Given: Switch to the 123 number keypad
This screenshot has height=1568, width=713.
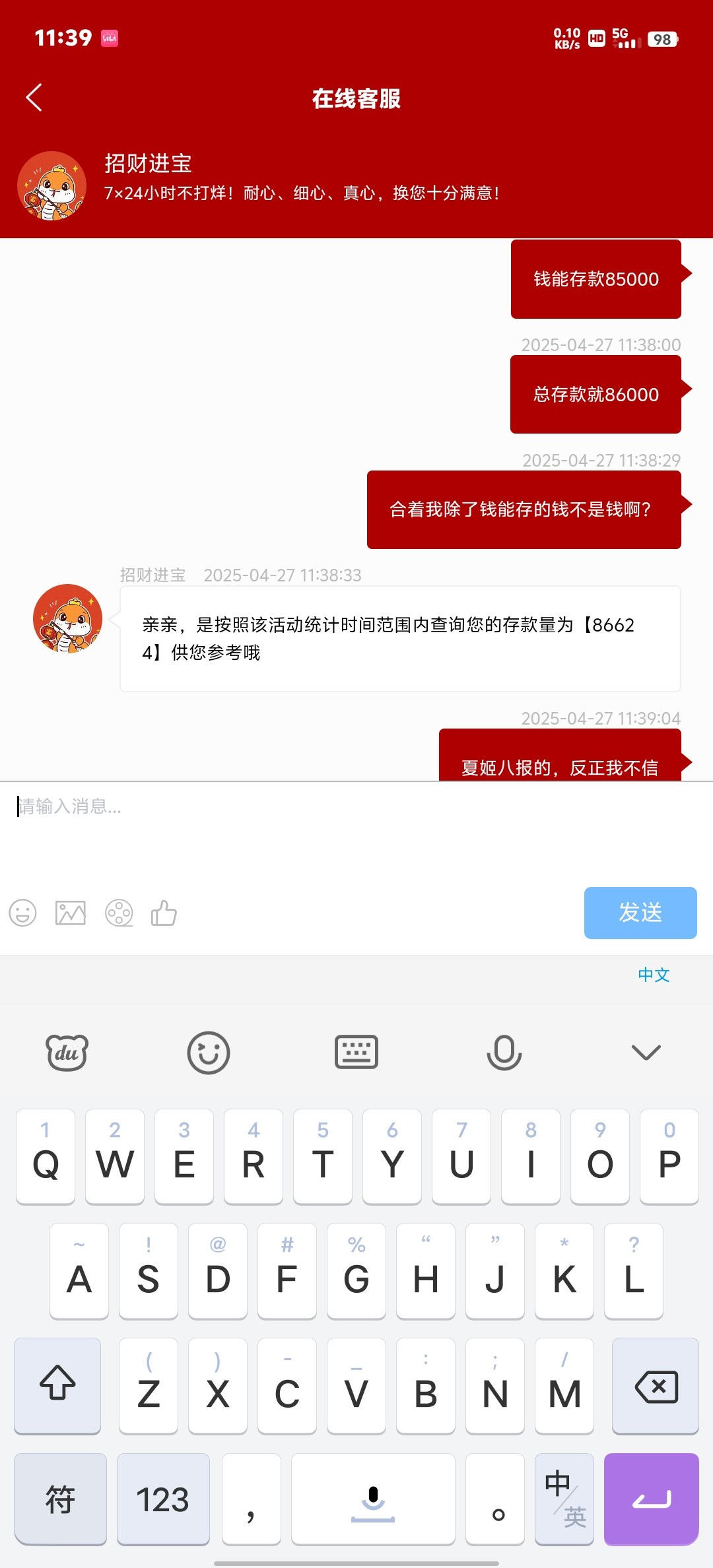Looking at the screenshot, I should 163,1499.
